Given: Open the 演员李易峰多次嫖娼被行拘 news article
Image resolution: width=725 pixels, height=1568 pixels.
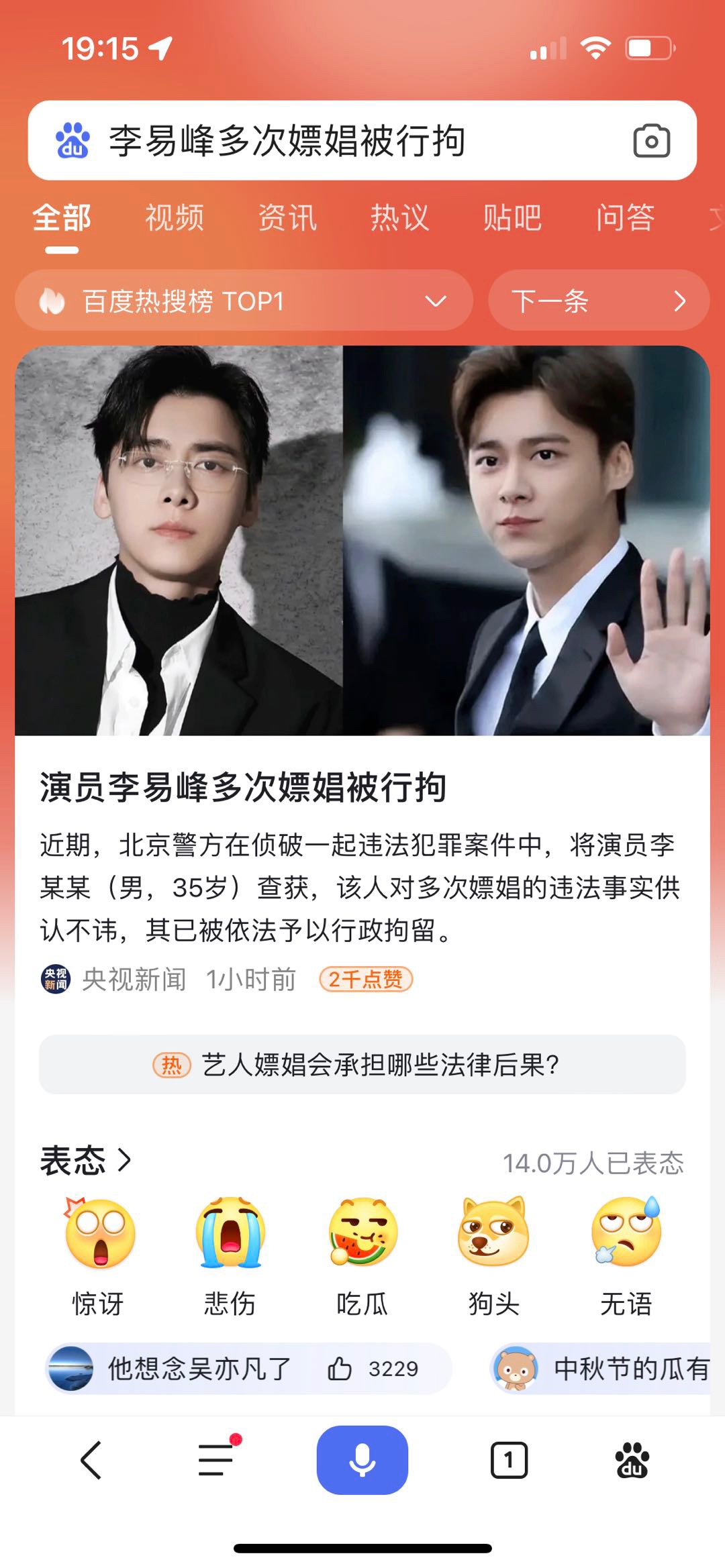Looking at the screenshot, I should [243, 787].
